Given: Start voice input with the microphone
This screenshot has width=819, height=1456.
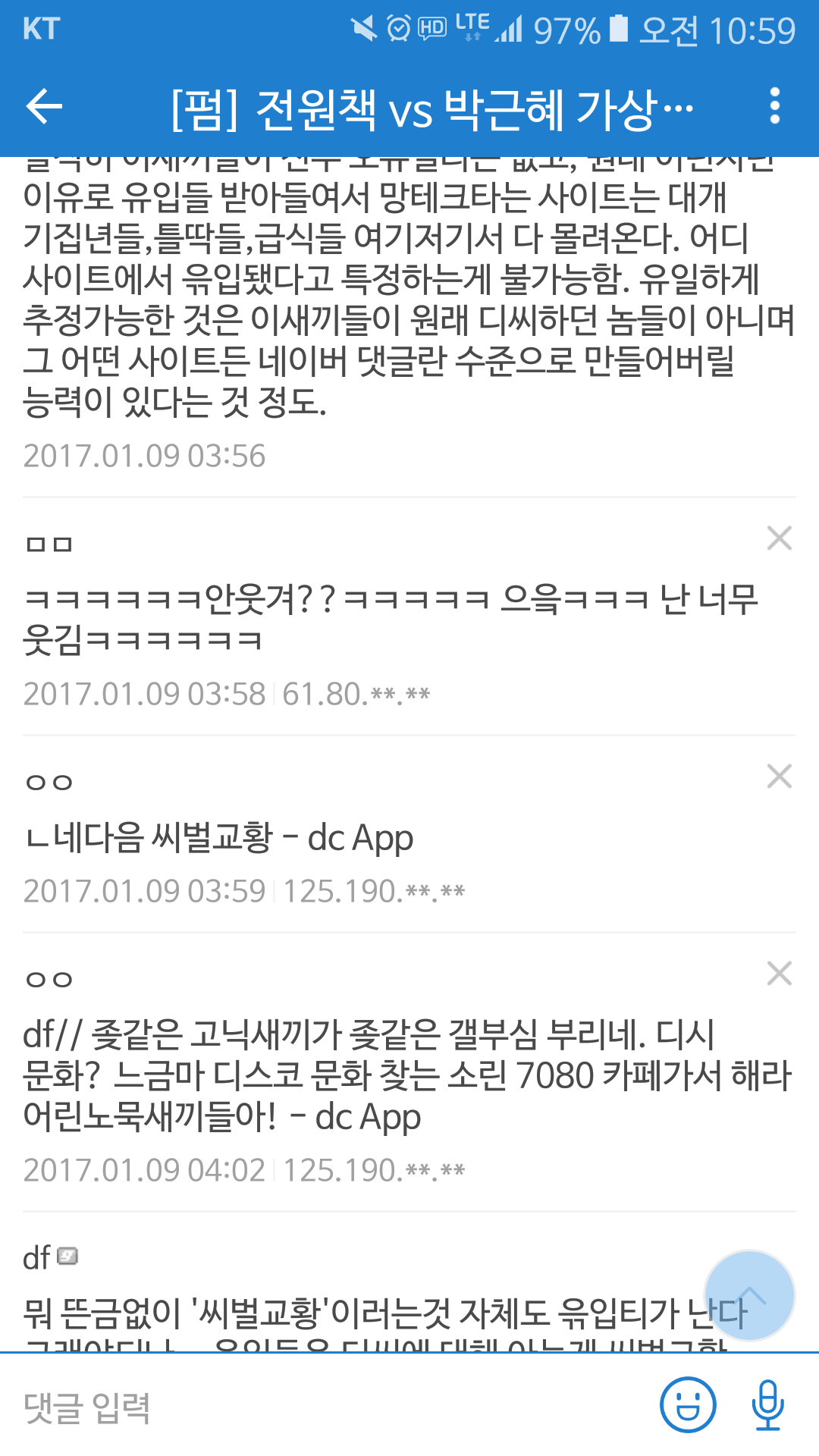Looking at the screenshot, I should [x=767, y=1405].
